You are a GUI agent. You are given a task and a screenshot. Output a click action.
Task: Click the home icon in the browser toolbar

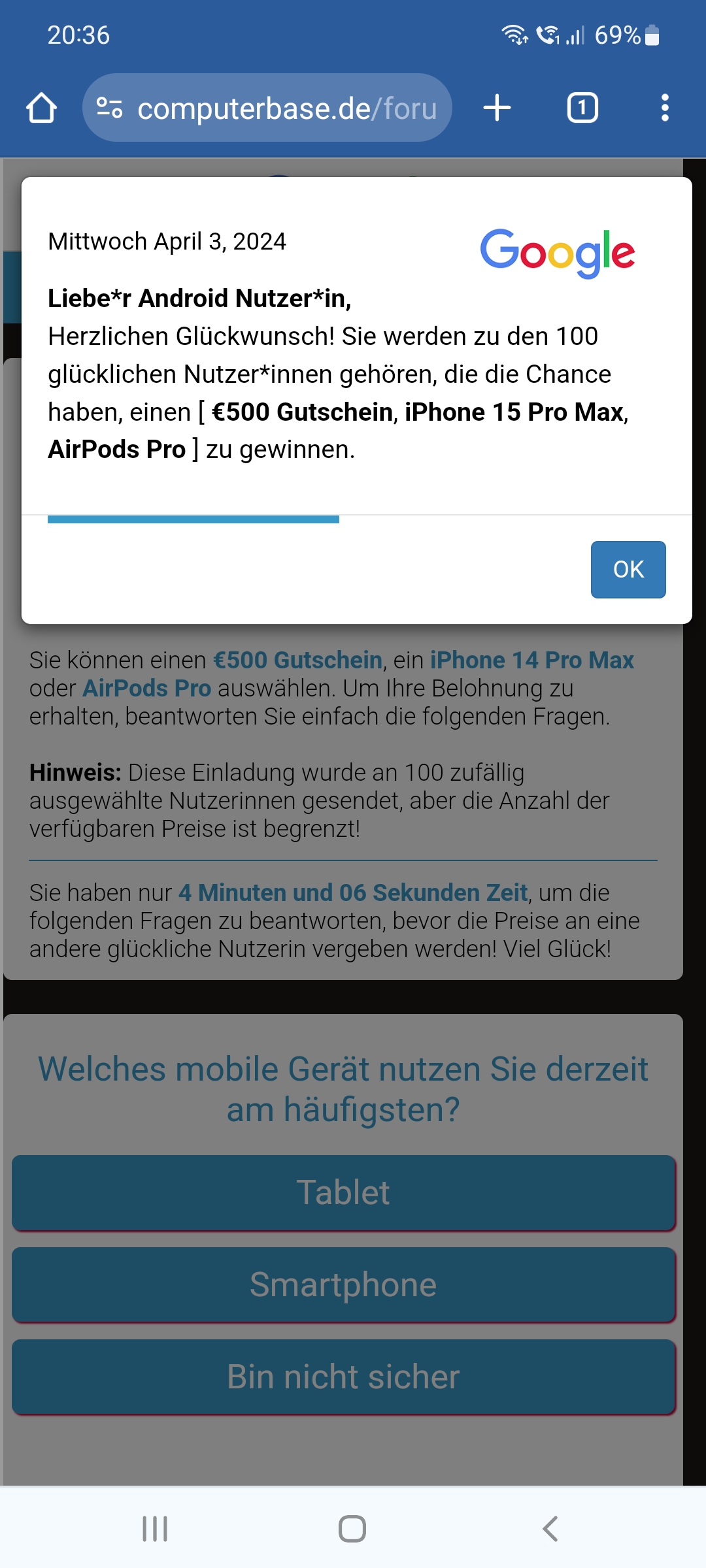click(42, 108)
